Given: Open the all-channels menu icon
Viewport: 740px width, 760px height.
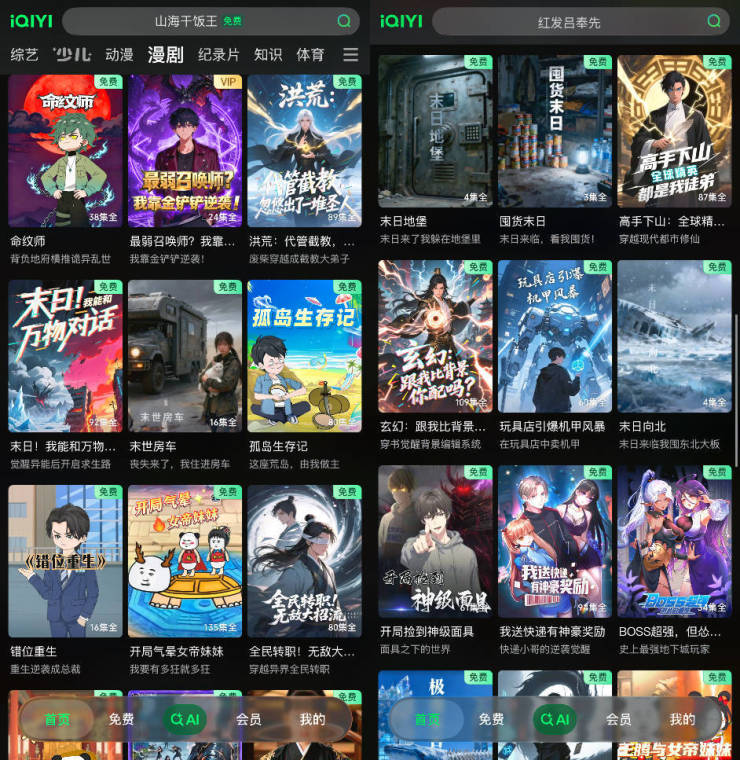Looking at the screenshot, I should pyautogui.click(x=350, y=55).
